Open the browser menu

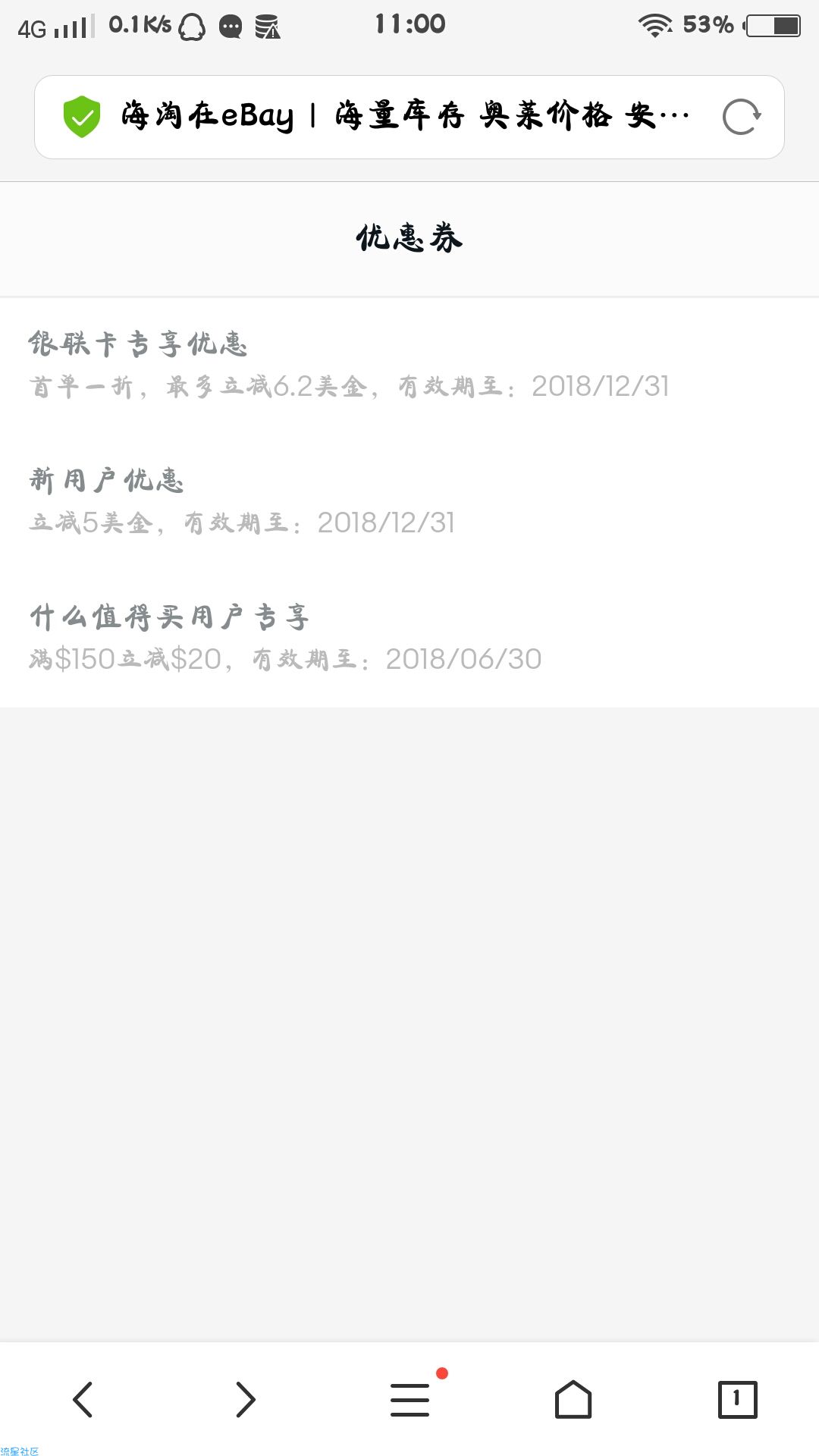(x=410, y=1399)
